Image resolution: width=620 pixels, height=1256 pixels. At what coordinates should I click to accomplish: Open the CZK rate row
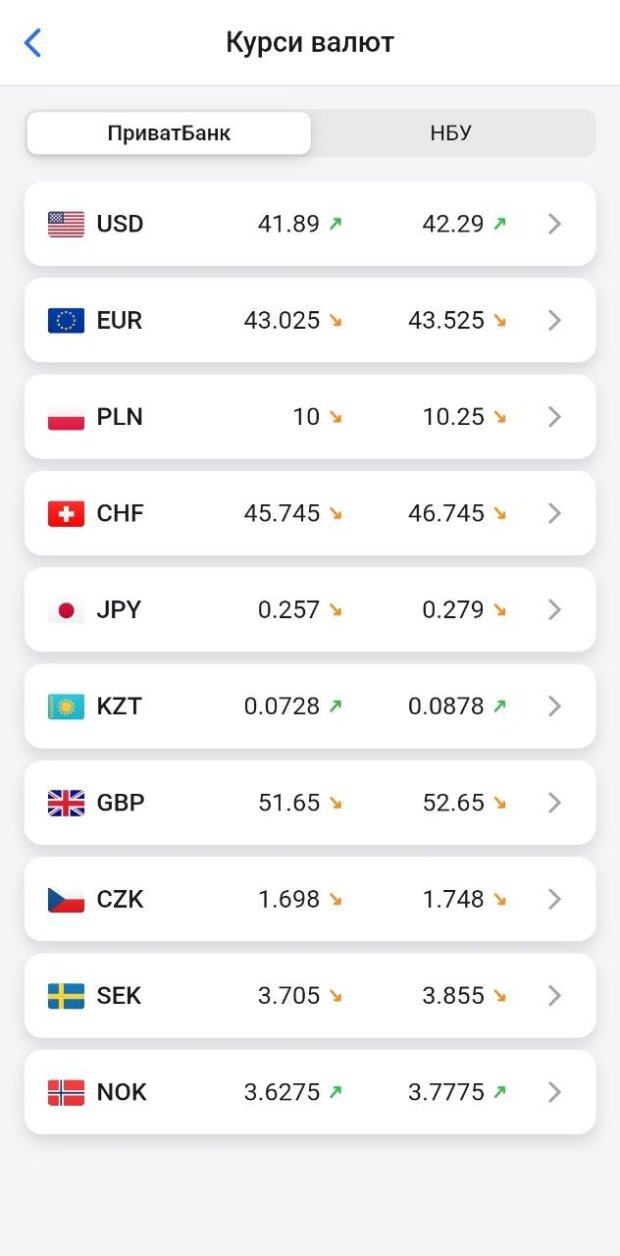(310, 899)
